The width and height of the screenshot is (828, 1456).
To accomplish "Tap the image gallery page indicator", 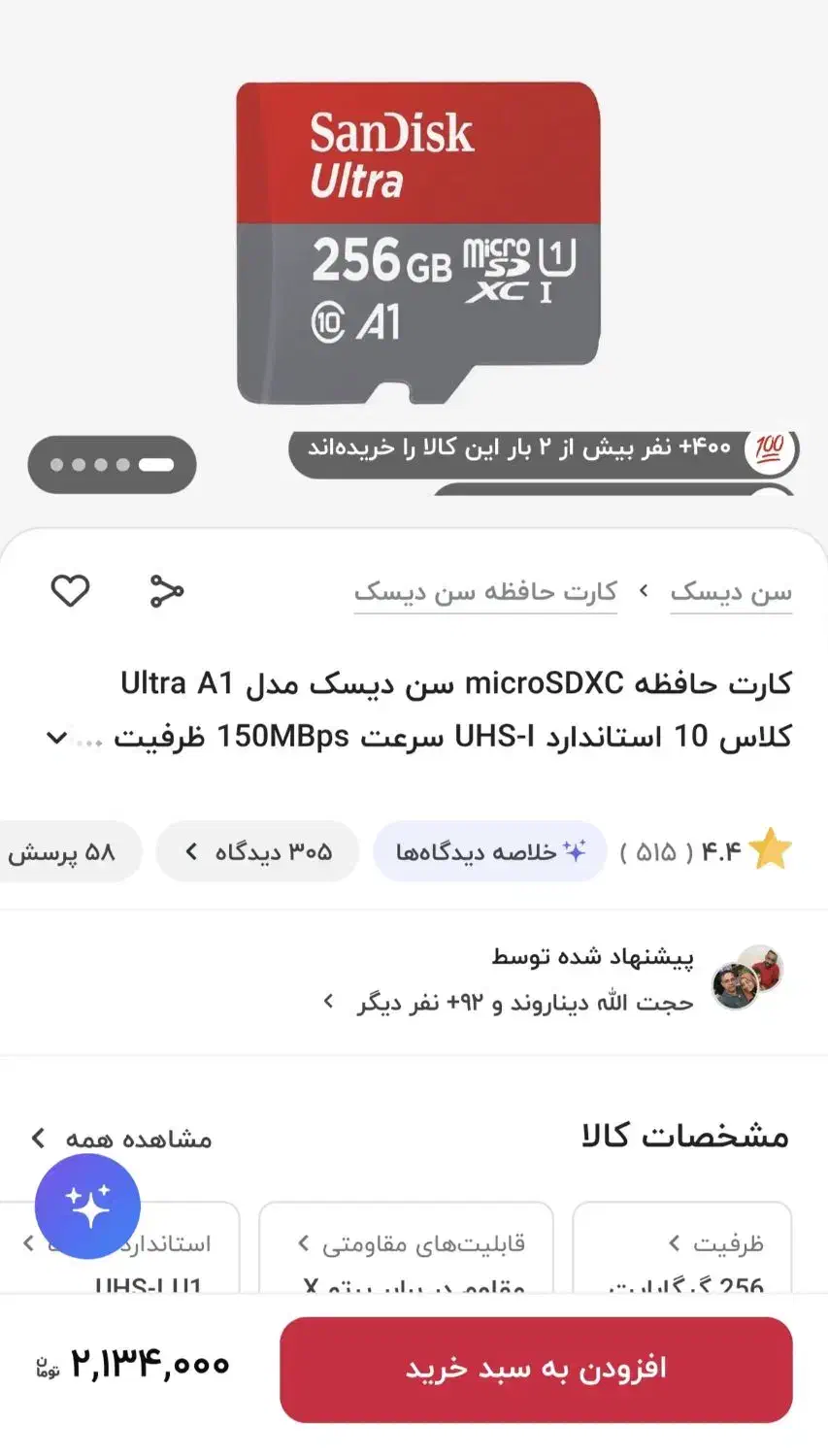I will tap(112, 464).
